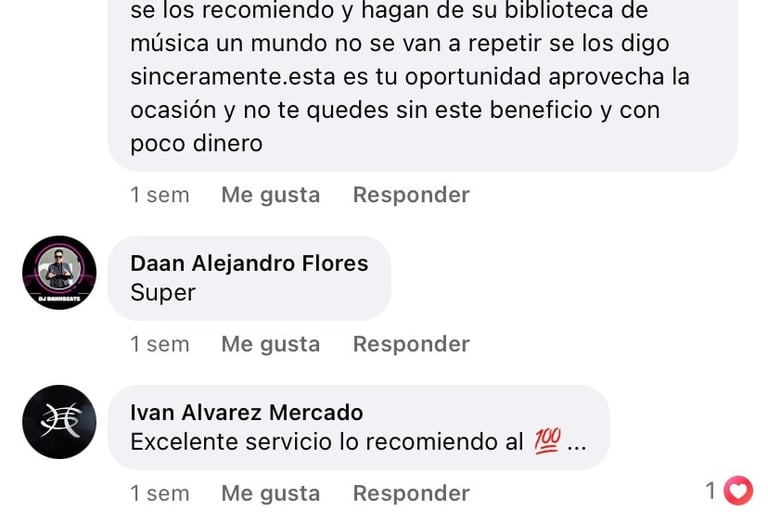Viewport: 768px width, 512px height.
Task: Open Ivan Alvarez Mercado's profile name link
Action: click(246, 413)
